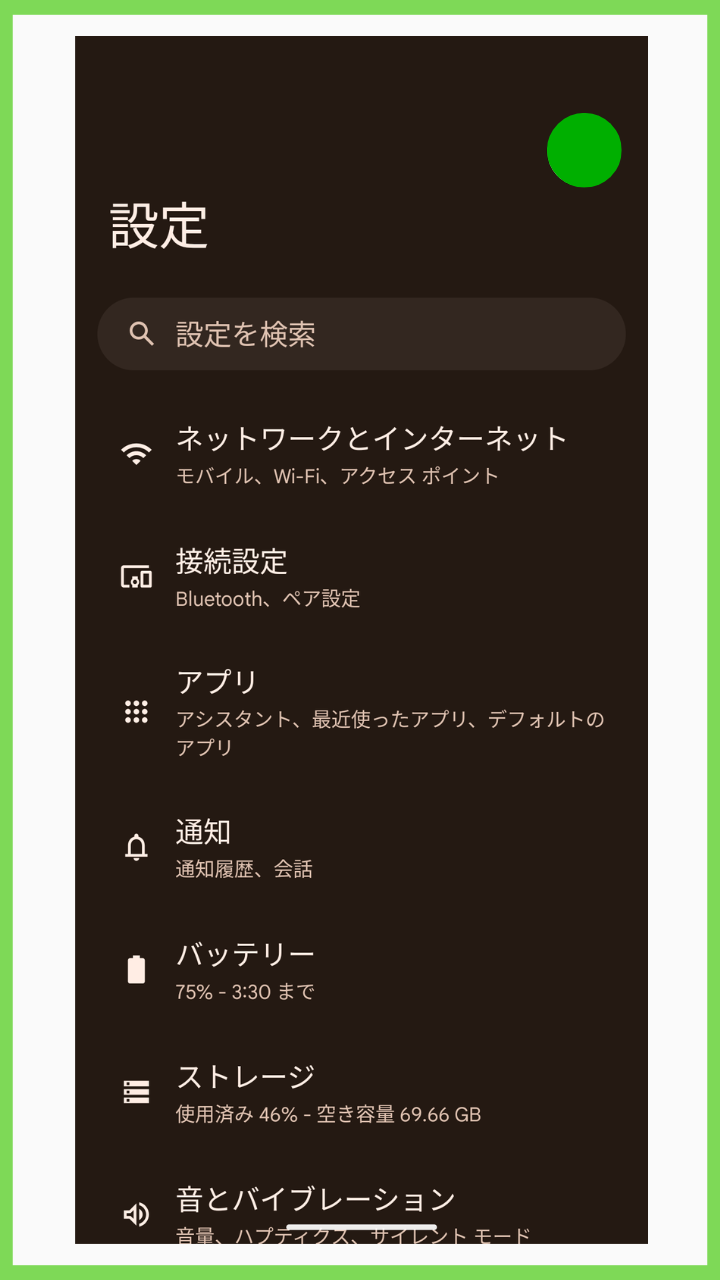720x1280 pixels.
Task: Open 通知 settings
Action: (x=361, y=848)
